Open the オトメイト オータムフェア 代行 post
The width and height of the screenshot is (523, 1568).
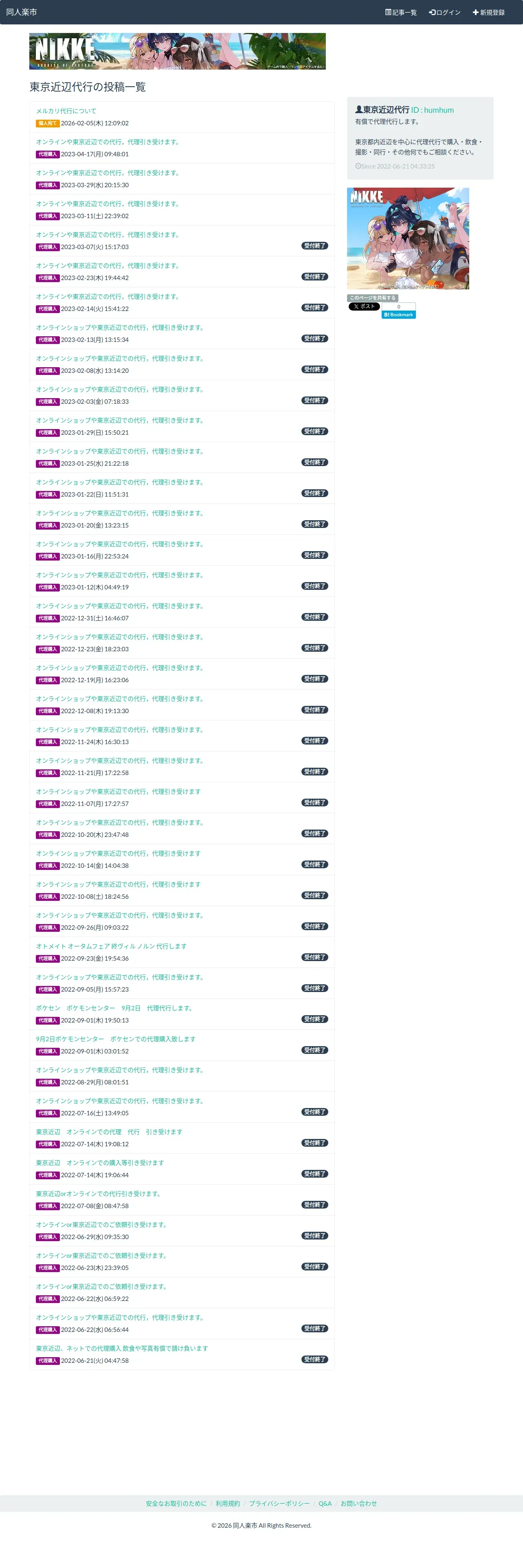[111, 946]
